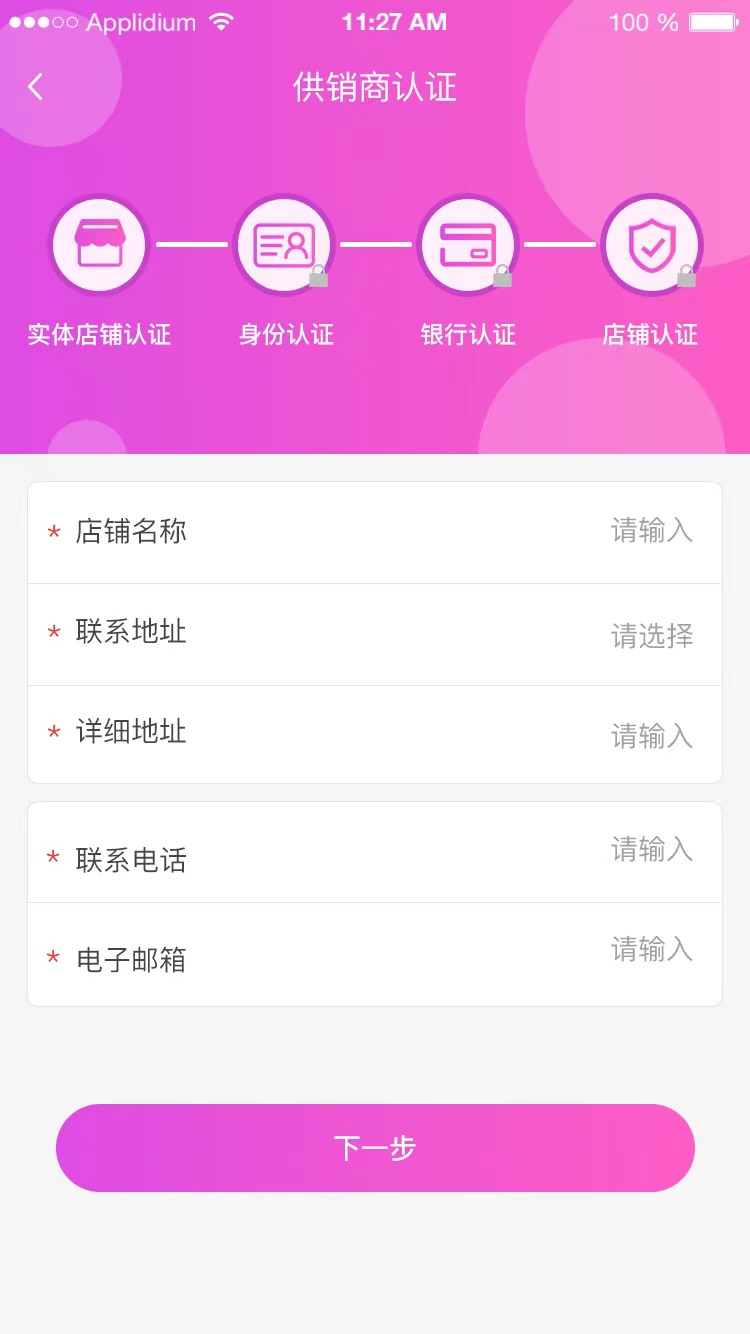Focus the 店铺名称 input field
Screen dimensions: 750x1334
(651, 532)
